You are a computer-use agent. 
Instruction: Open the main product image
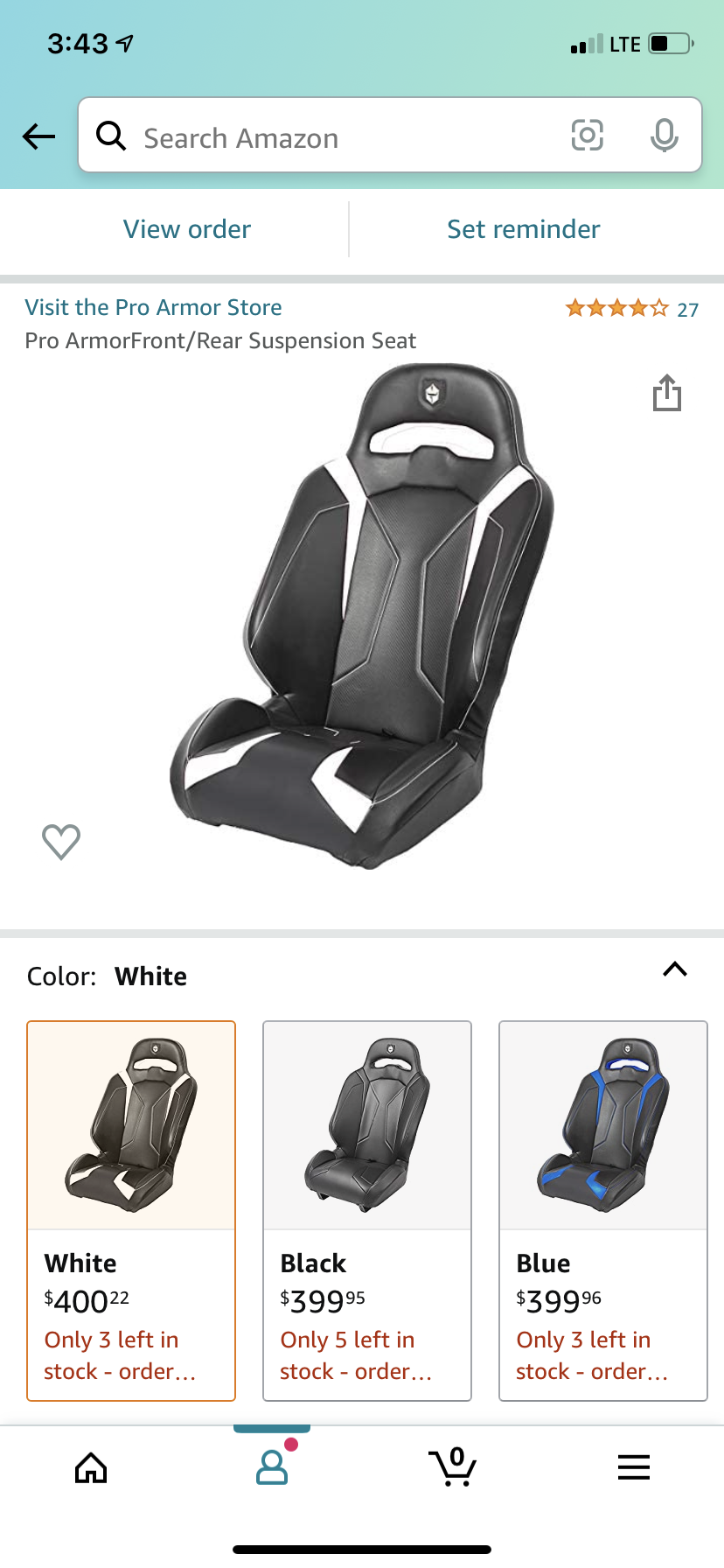[x=362, y=616]
